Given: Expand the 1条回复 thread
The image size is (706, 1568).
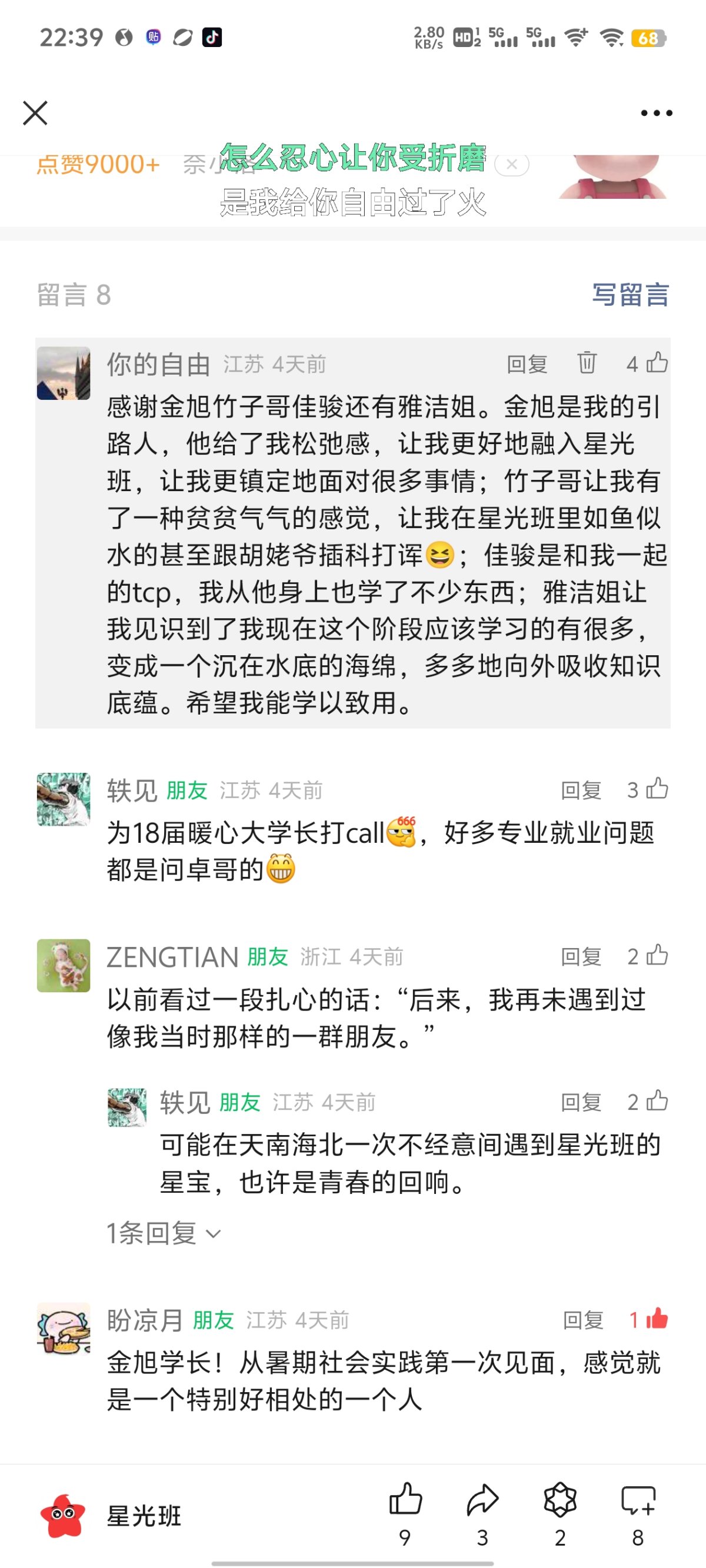Looking at the screenshot, I should click(163, 1234).
